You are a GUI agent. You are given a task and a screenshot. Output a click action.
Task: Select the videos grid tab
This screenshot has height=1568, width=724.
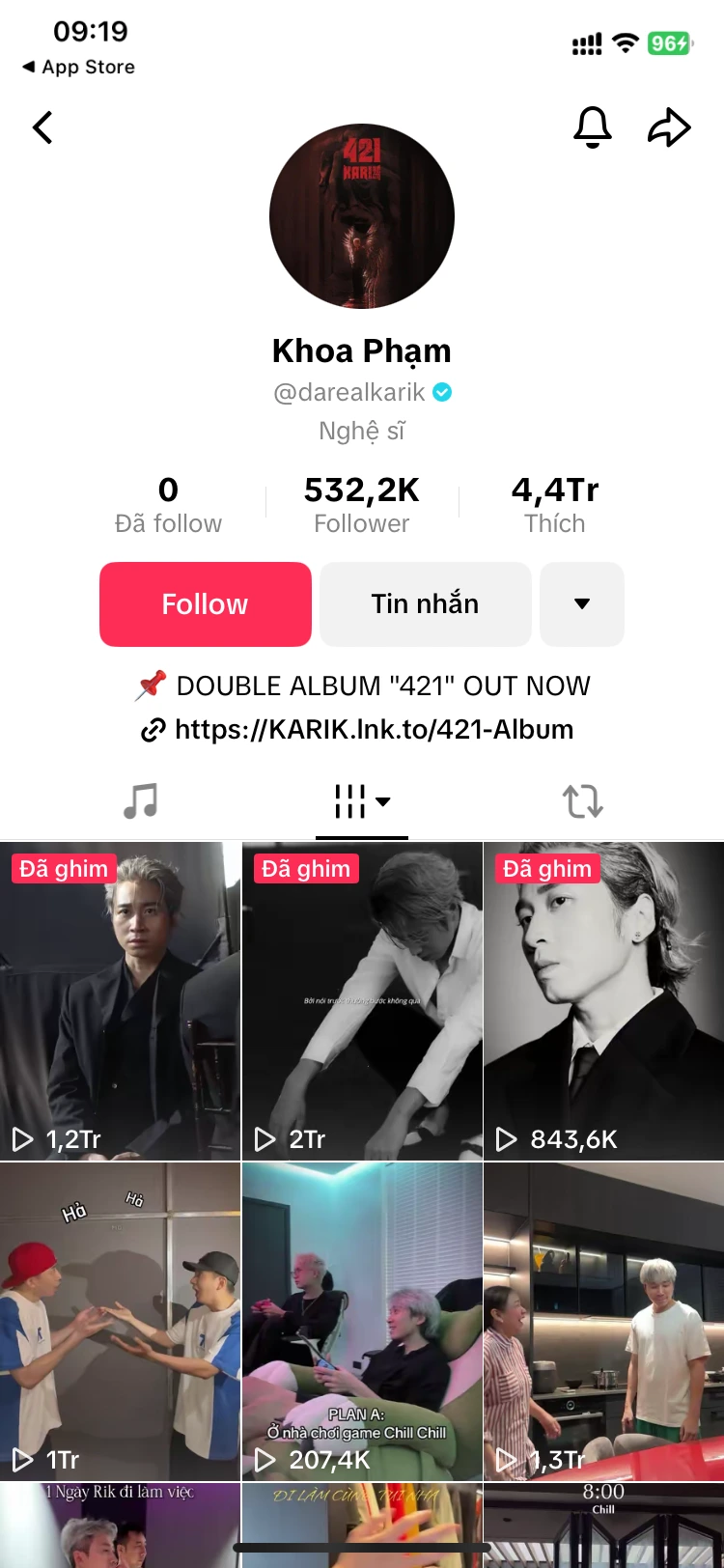coord(362,801)
